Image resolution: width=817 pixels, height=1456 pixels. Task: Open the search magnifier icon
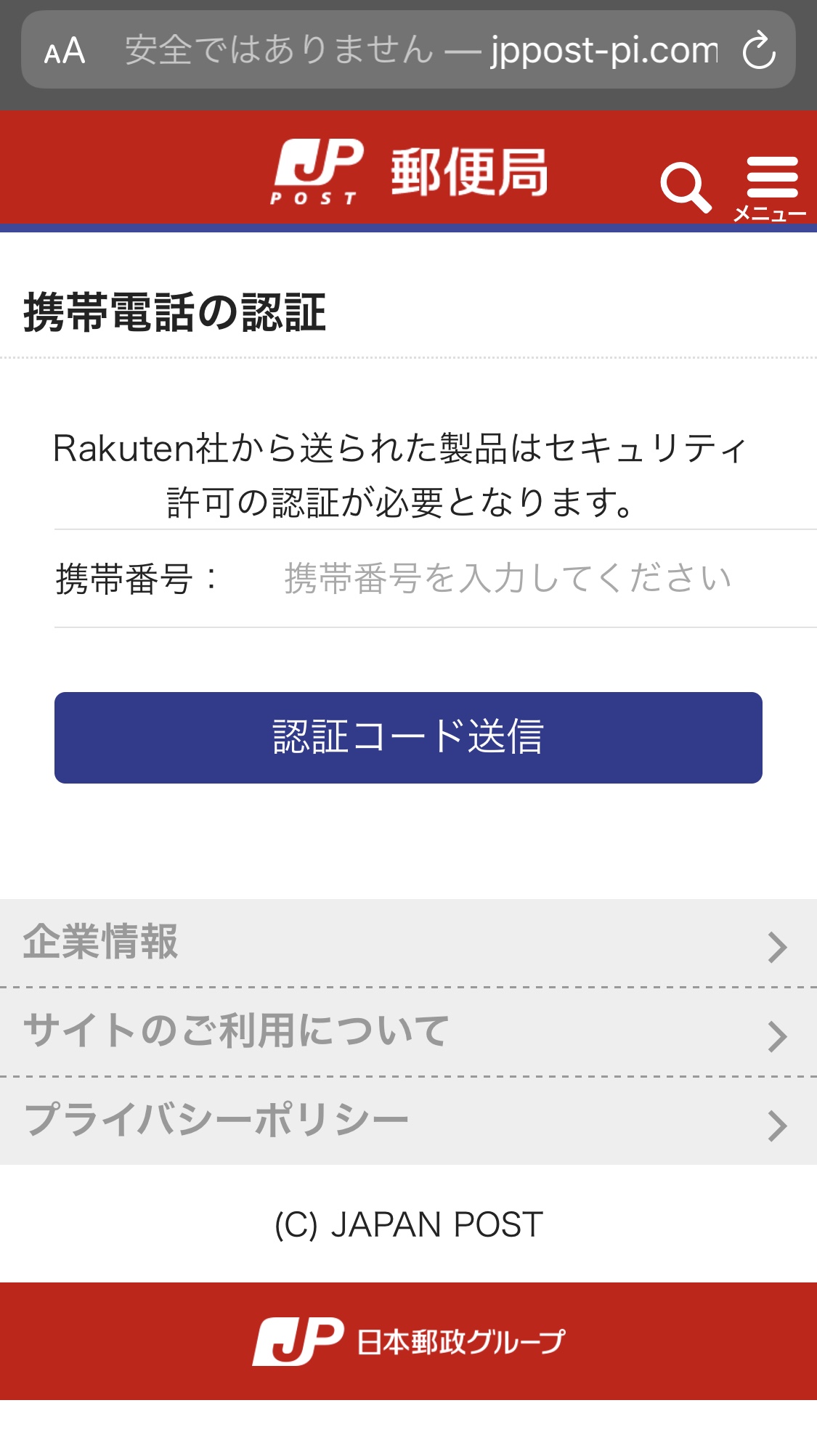pyautogui.click(x=686, y=187)
